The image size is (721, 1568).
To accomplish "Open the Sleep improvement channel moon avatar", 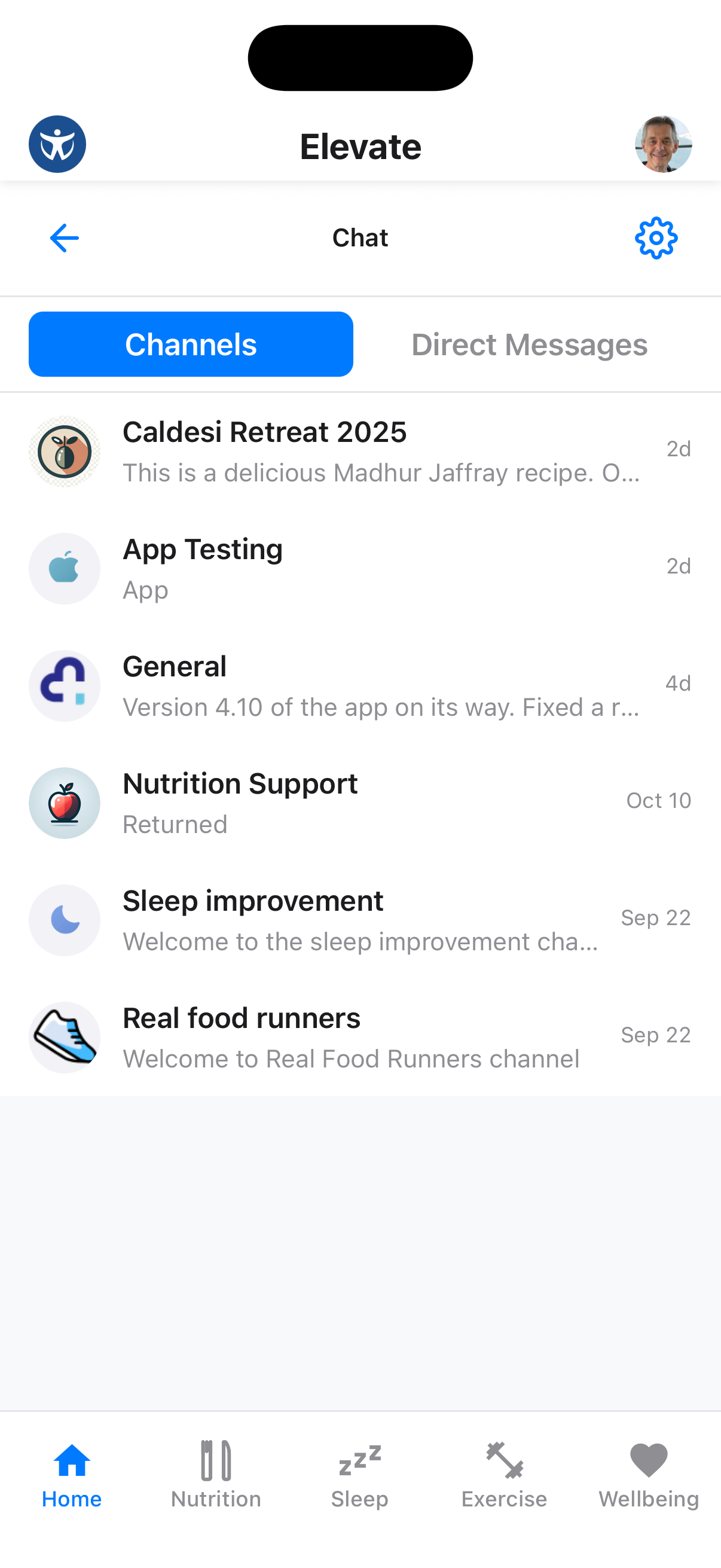I will pyautogui.click(x=65, y=920).
